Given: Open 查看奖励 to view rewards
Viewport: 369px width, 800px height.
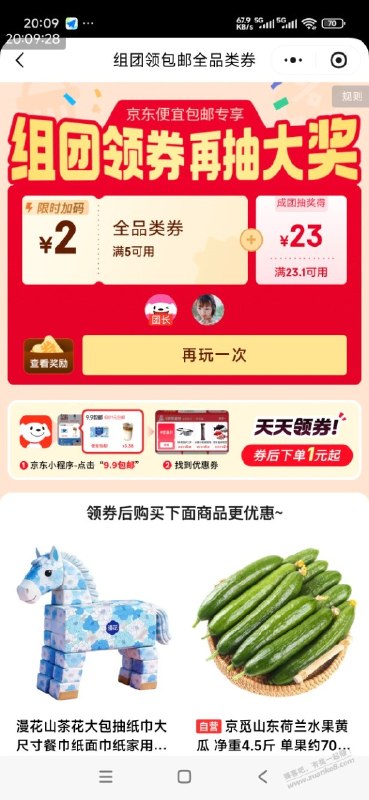Looking at the screenshot, I should point(48,355).
